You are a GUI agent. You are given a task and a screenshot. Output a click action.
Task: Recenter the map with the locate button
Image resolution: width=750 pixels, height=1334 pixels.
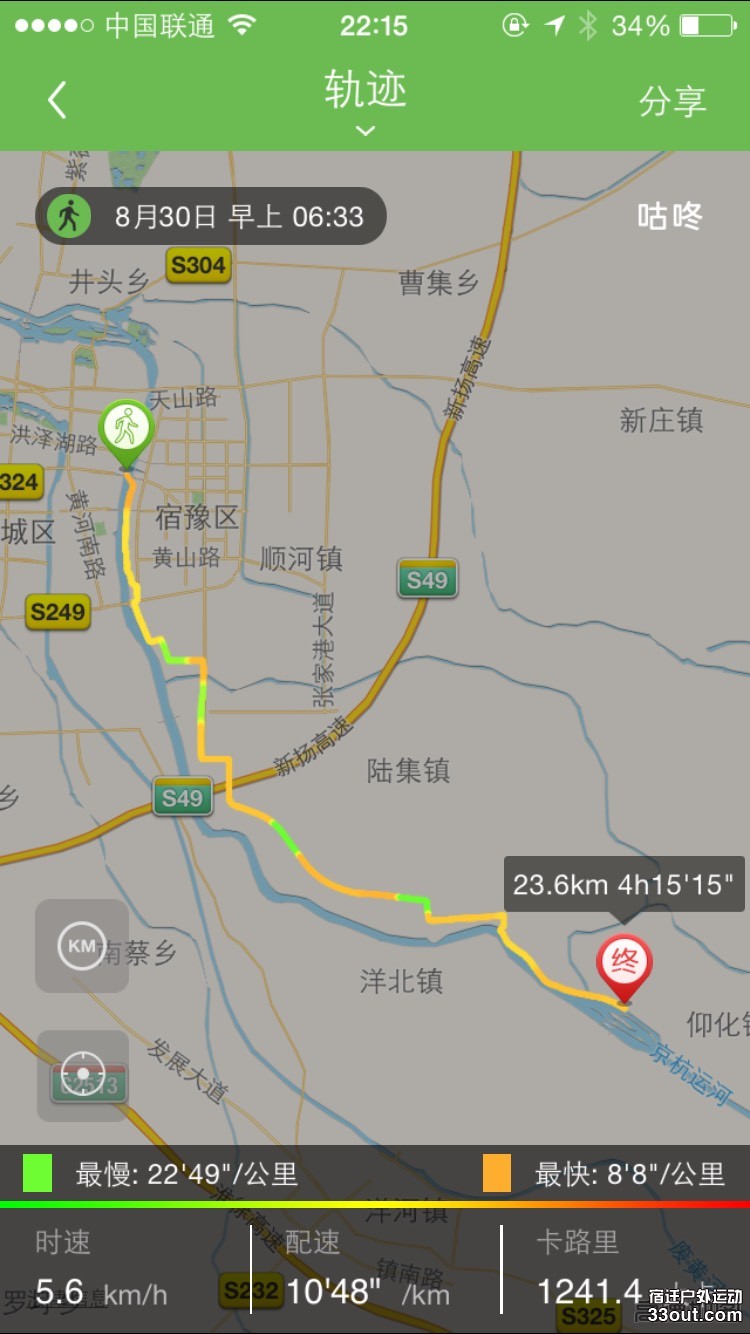[x=83, y=1075]
